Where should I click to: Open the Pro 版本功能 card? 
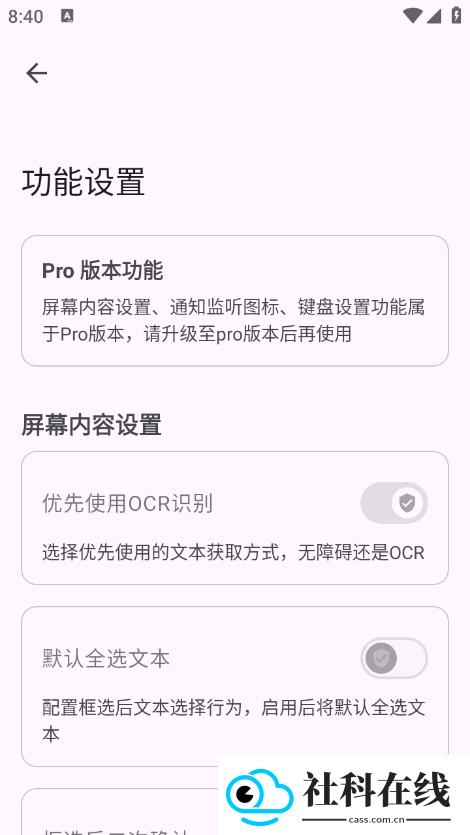(235, 301)
